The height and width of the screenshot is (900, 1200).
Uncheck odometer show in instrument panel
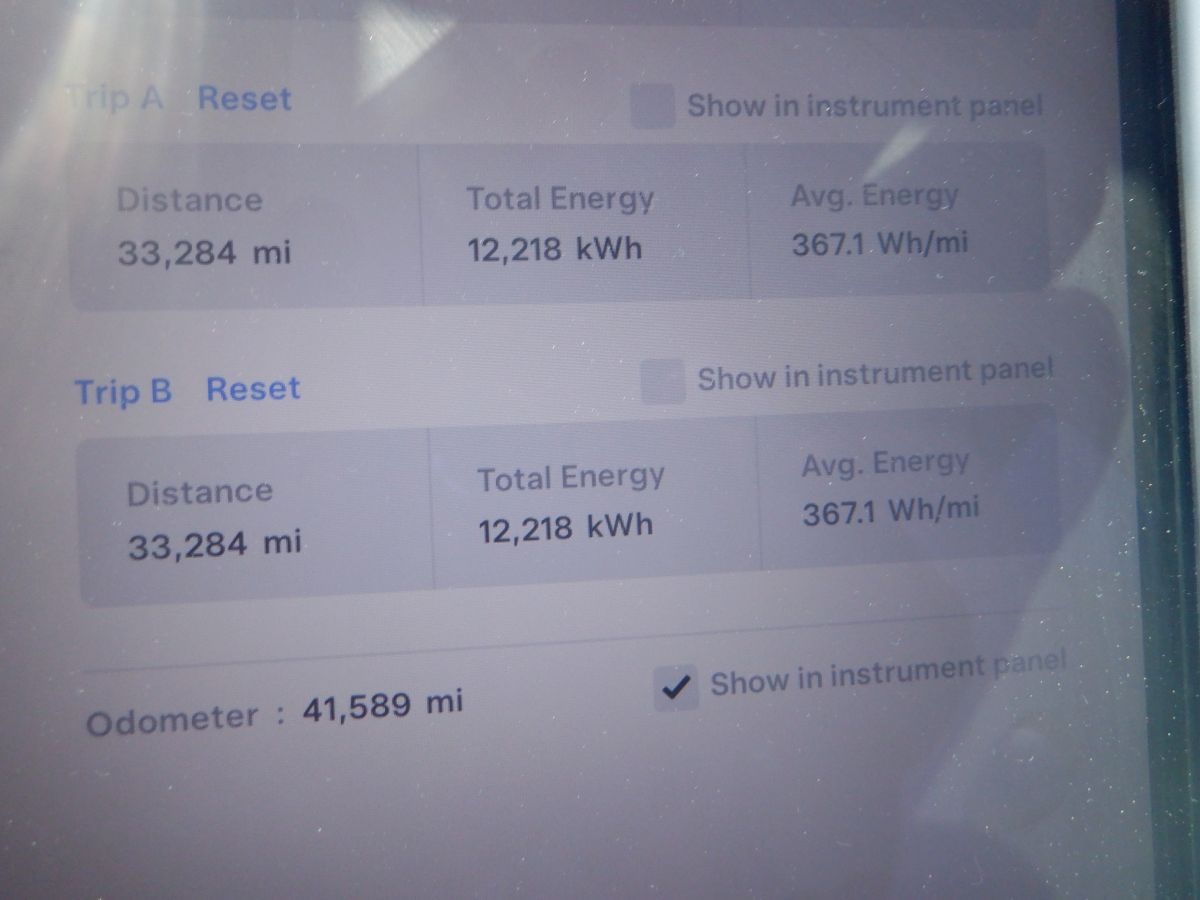tap(677, 688)
